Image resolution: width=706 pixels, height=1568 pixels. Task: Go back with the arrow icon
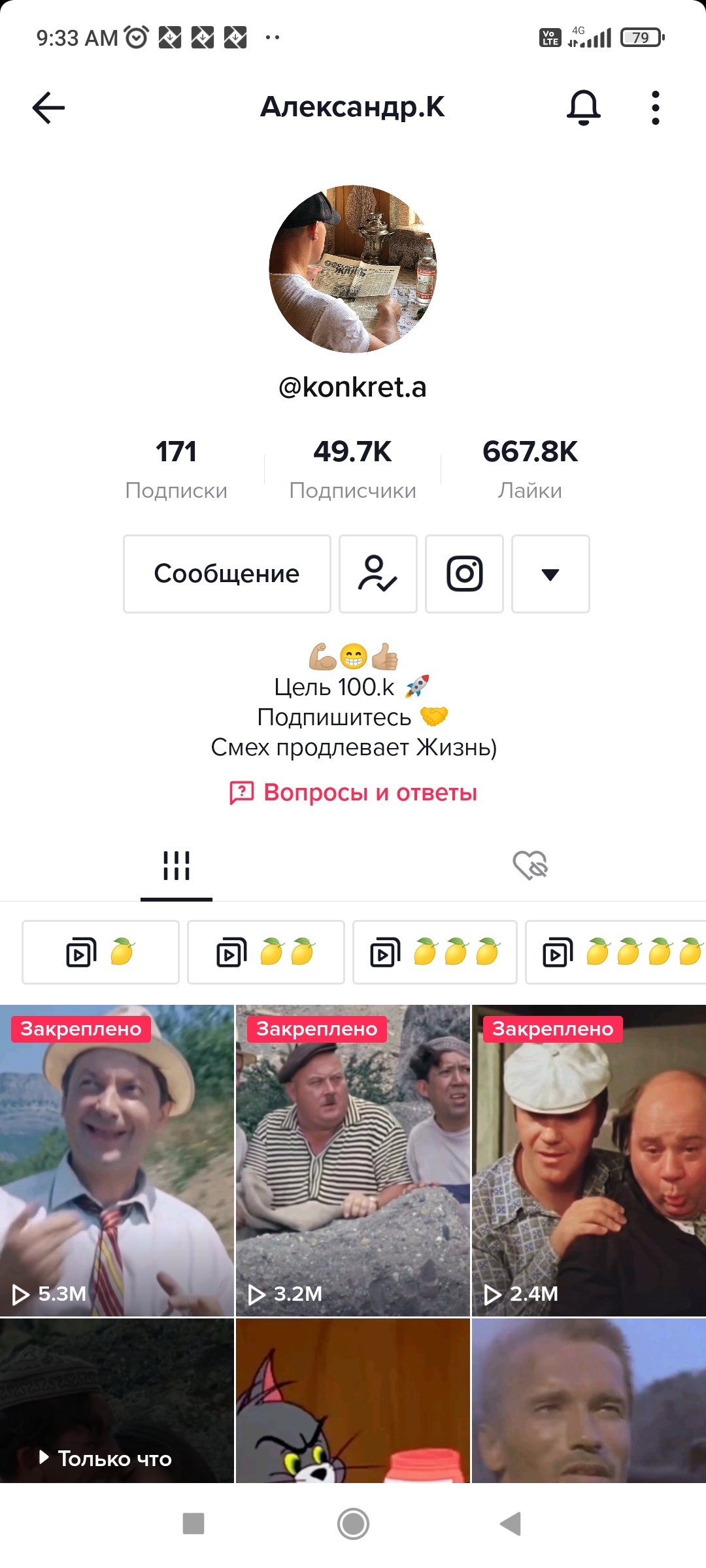[x=46, y=106]
